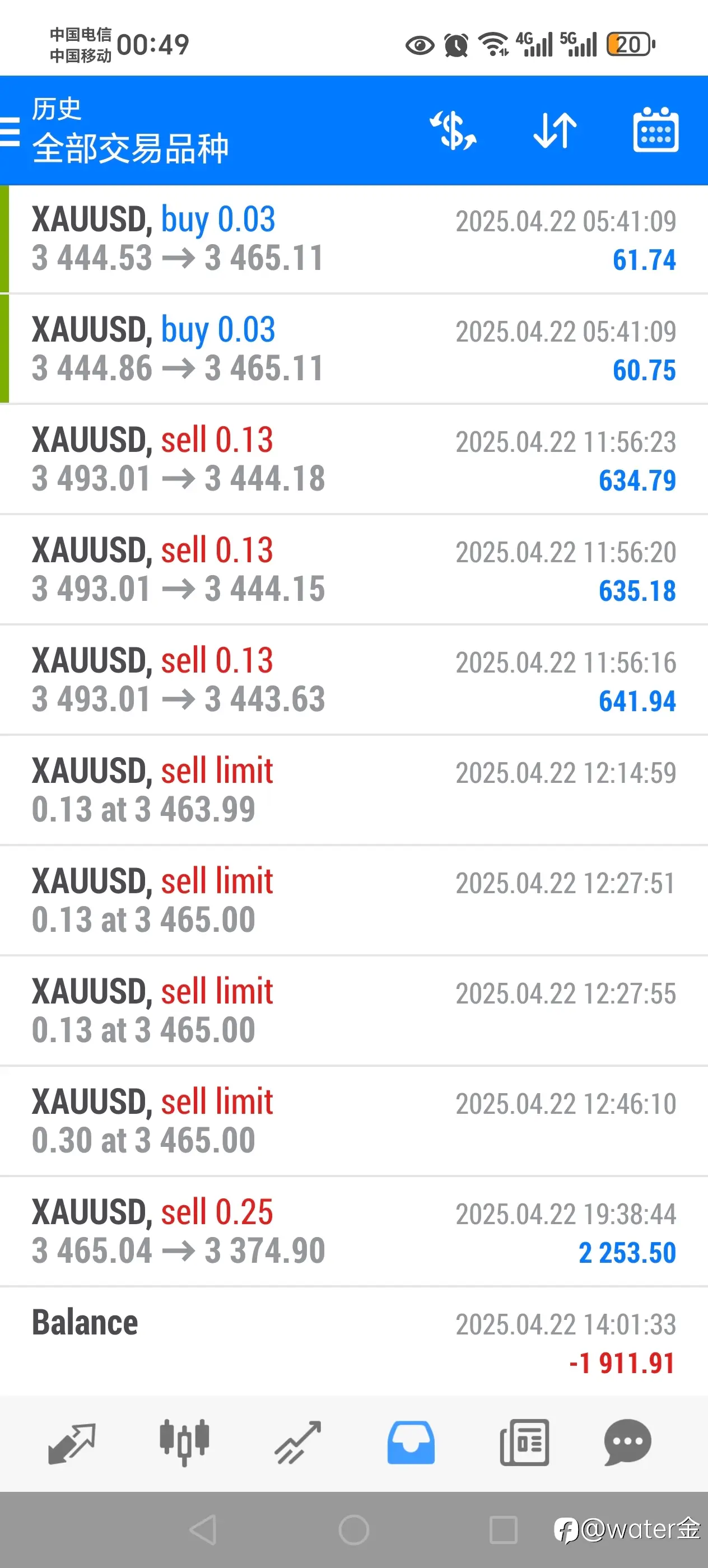Image resolution: width=708 pixels, height=1568 pixels.
Task: Expand the sell 0.13 trade with profit 634.79
Action: [353, 460]
